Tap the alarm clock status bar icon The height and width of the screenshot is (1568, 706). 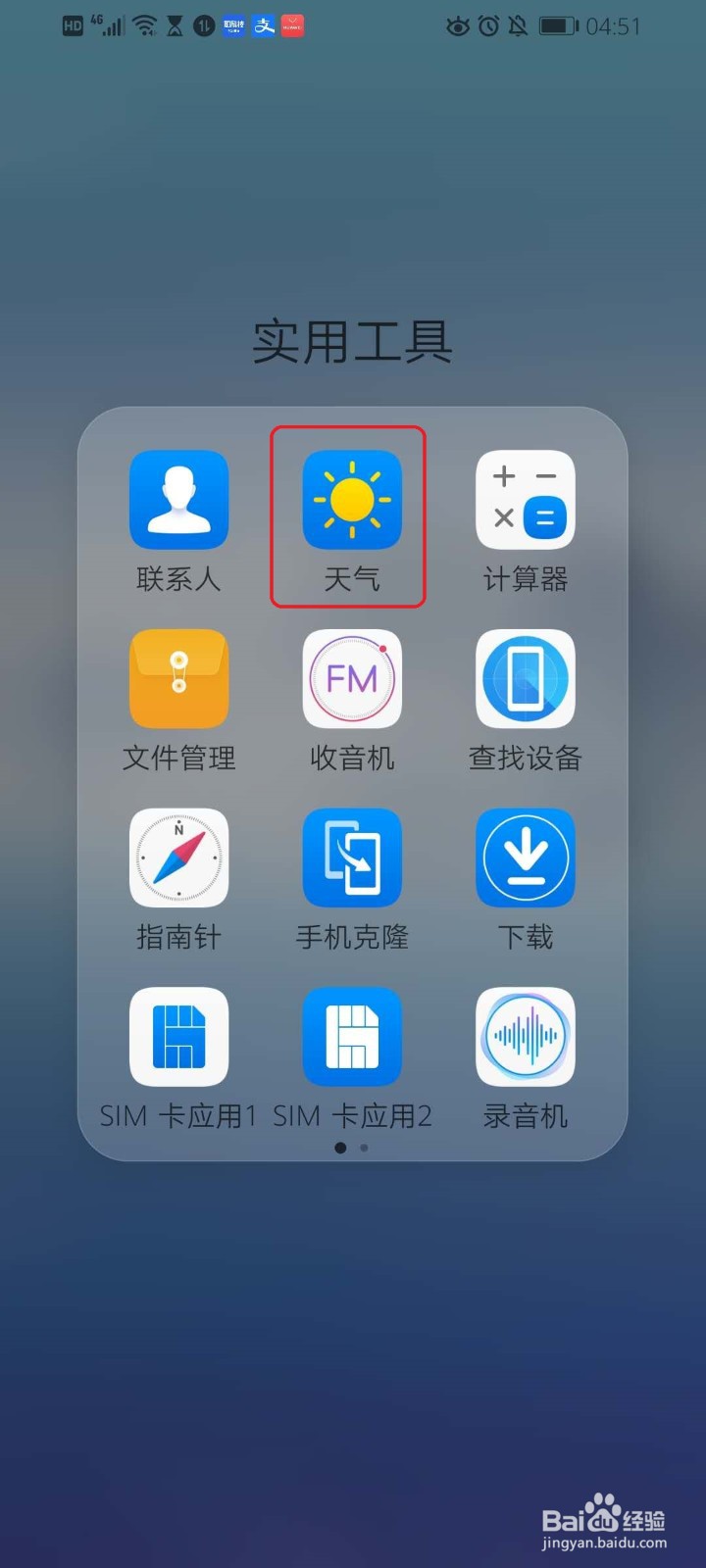tap(489, 26)
